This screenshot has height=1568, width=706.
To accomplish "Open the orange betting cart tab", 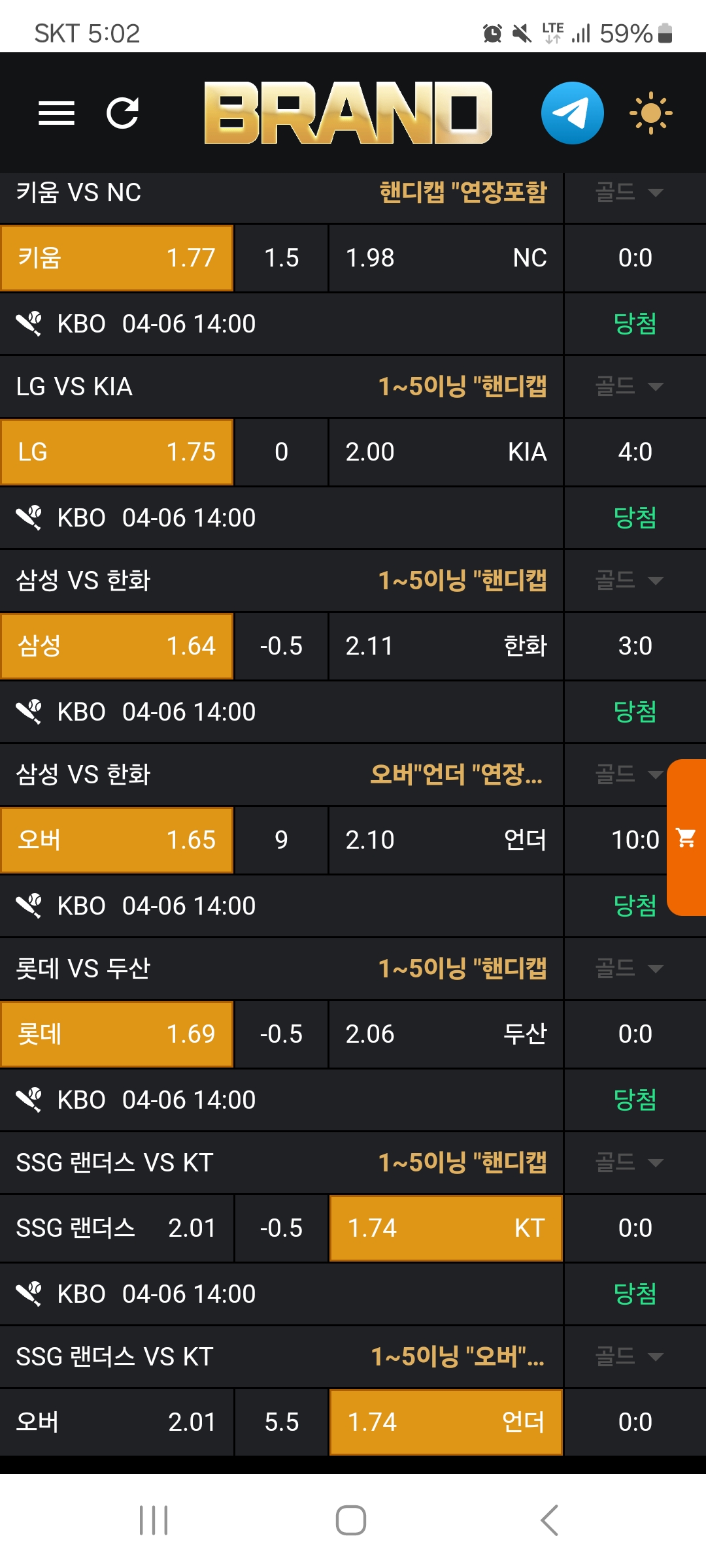I will coord(686,838).
